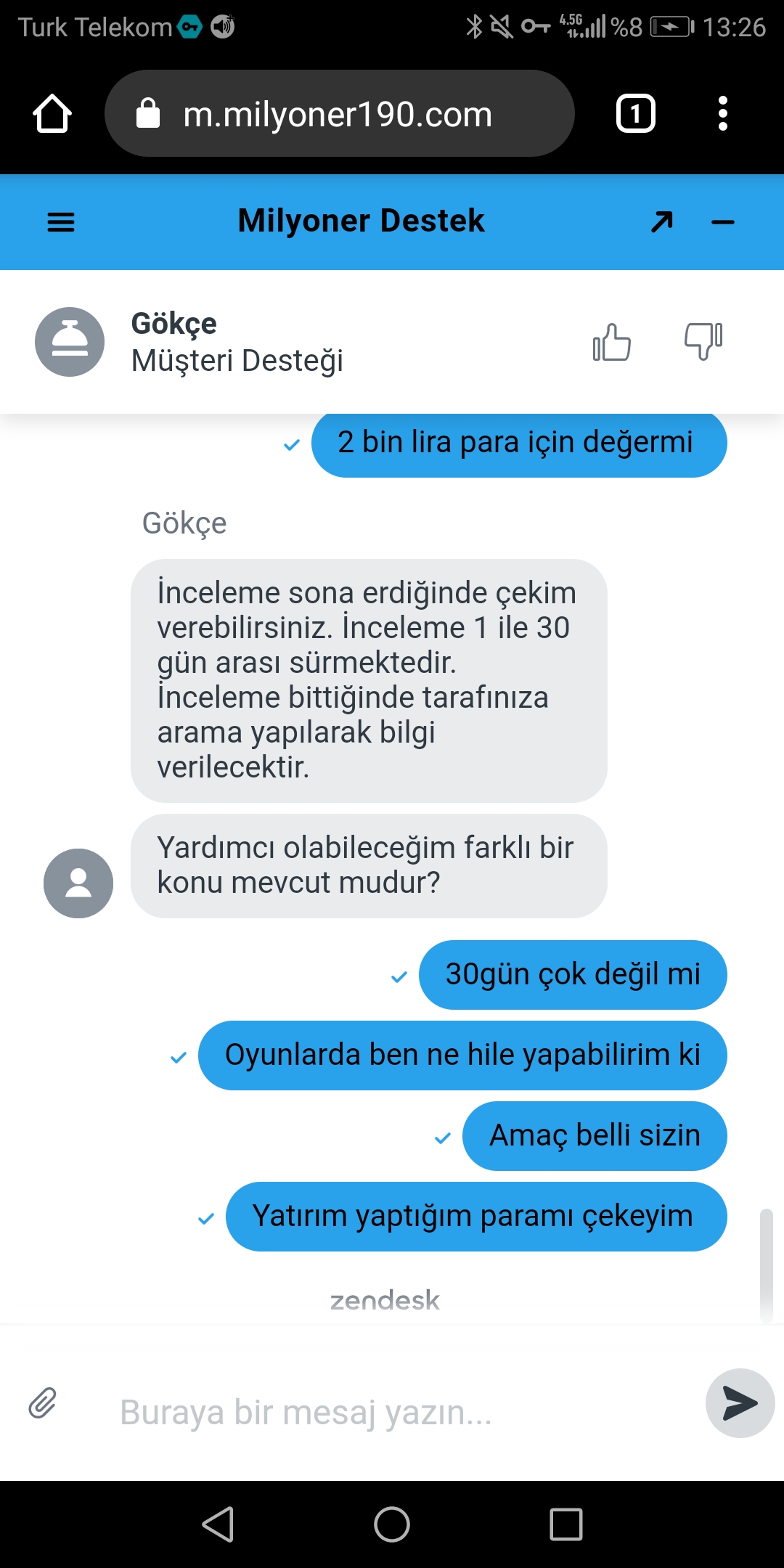The height and width of the screenshot is (1568, 784).
Task: Open the chat hamburger menu
Action: click(x=61, y=222)
